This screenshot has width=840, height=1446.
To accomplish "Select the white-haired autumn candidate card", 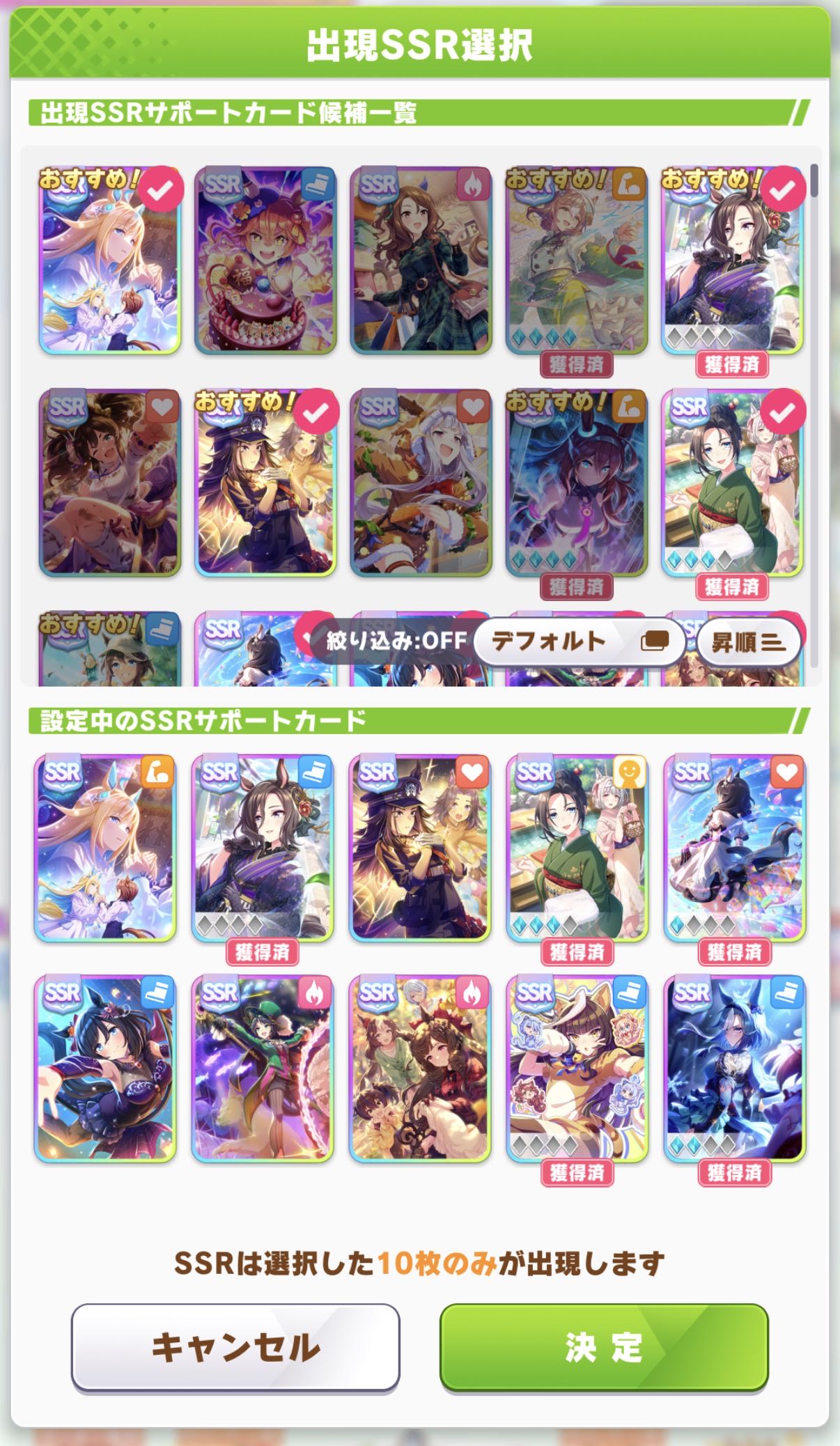I will (421, 483).
